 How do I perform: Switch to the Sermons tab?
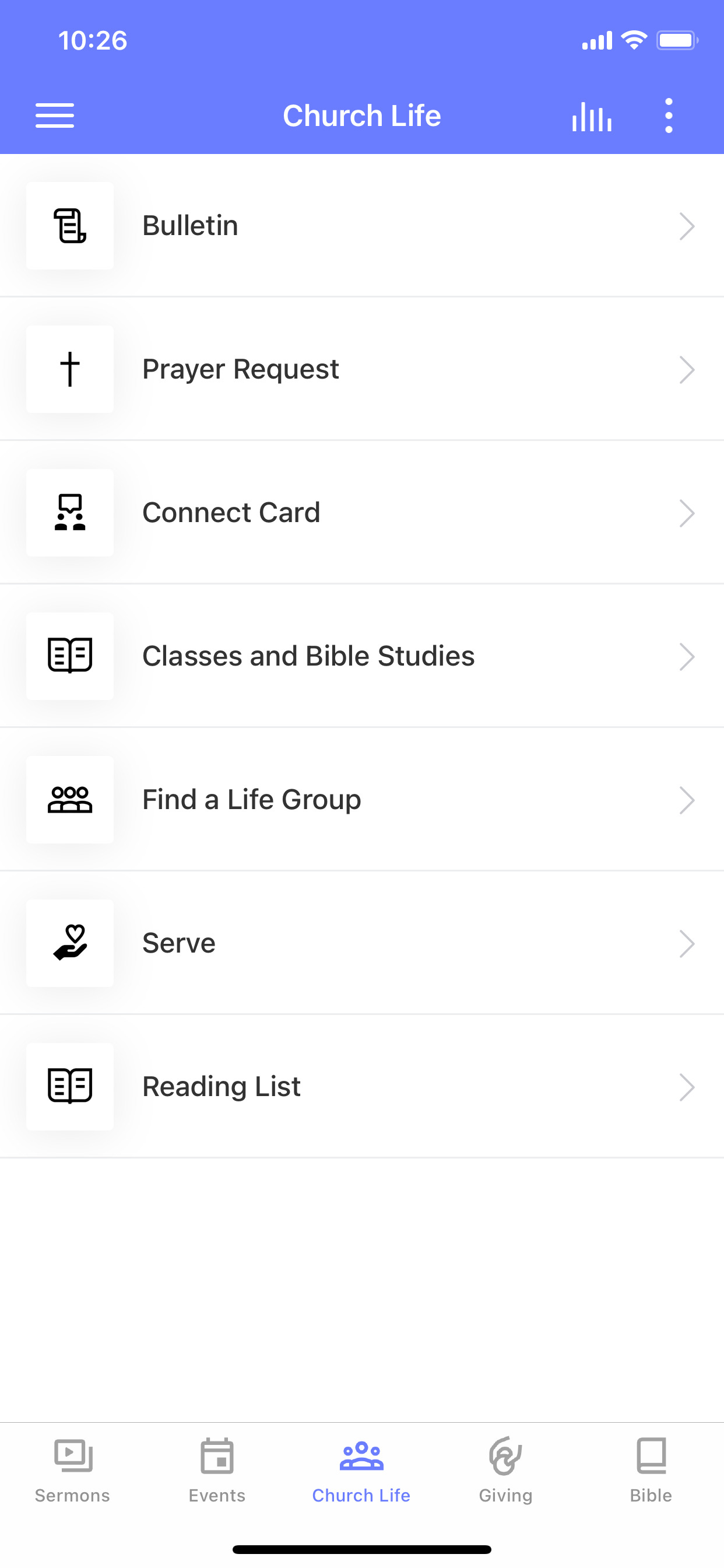point(72,1470)
